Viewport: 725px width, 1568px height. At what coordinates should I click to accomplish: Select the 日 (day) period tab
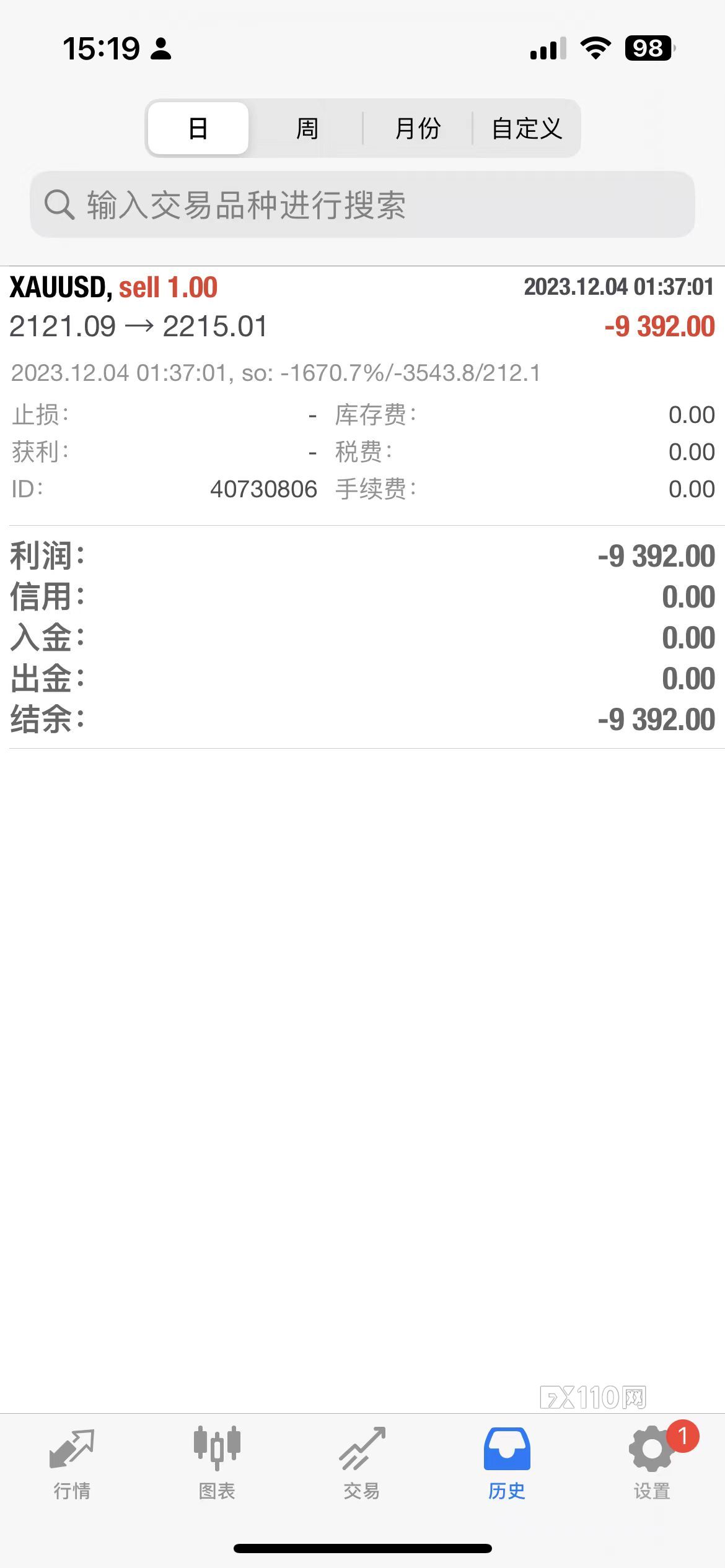[198, 128]
